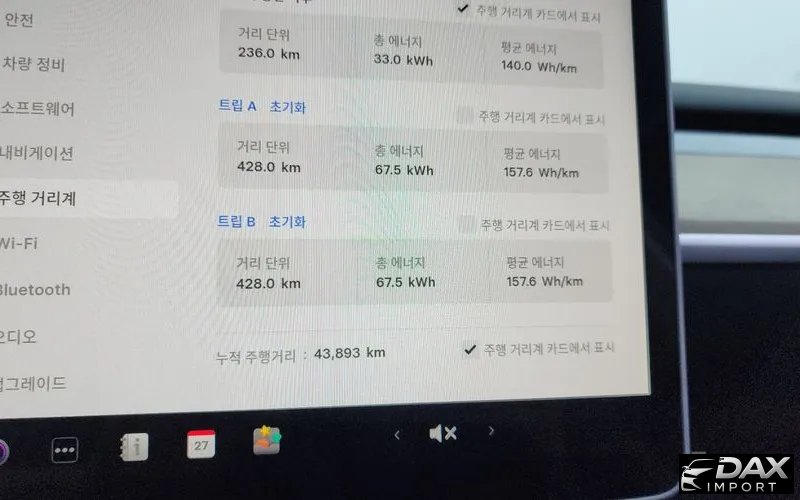The height and width of the screenshot is (500, 800).
Task: Reset 트립 B with 초기화
Action: tap(287, 222)
